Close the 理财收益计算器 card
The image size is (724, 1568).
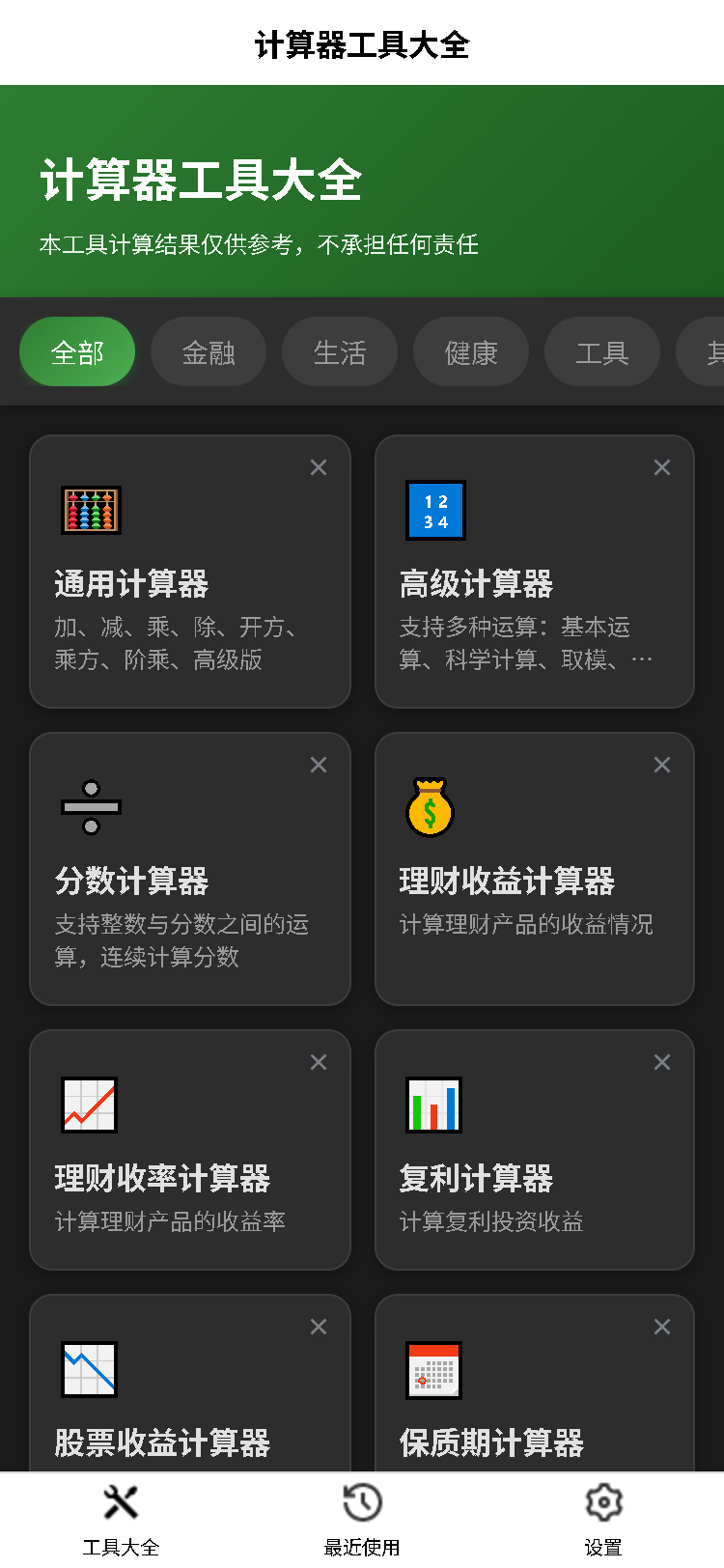pos(662,764)
